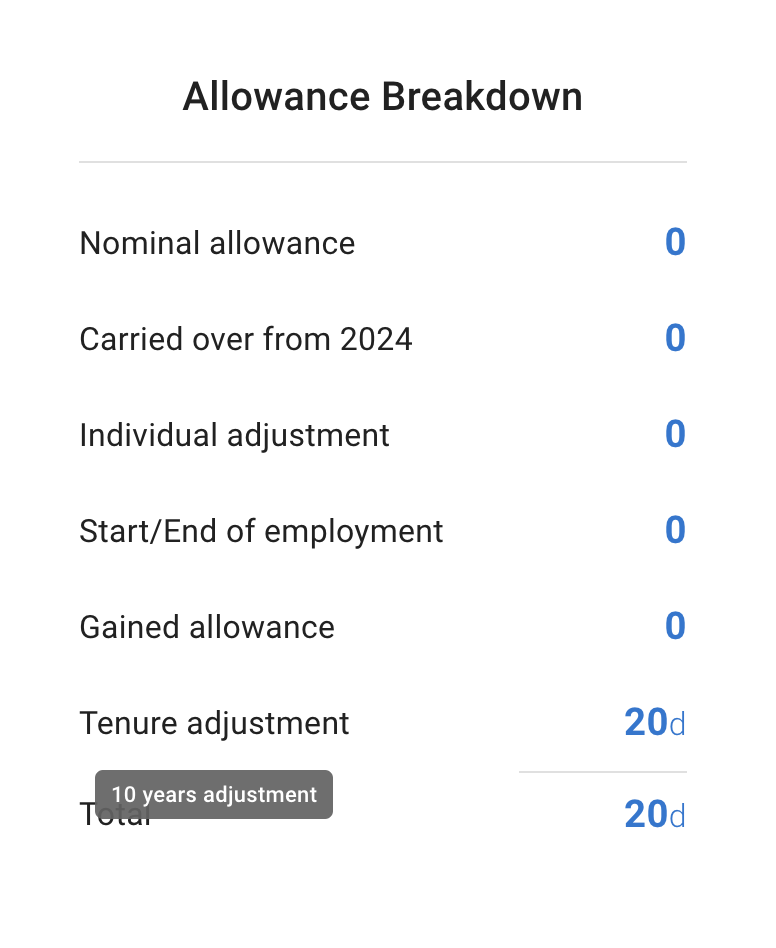Click the Gained allowance value "0"
Image resolution: width=776 pixels, height=948 pixels.
click(675, 626)
